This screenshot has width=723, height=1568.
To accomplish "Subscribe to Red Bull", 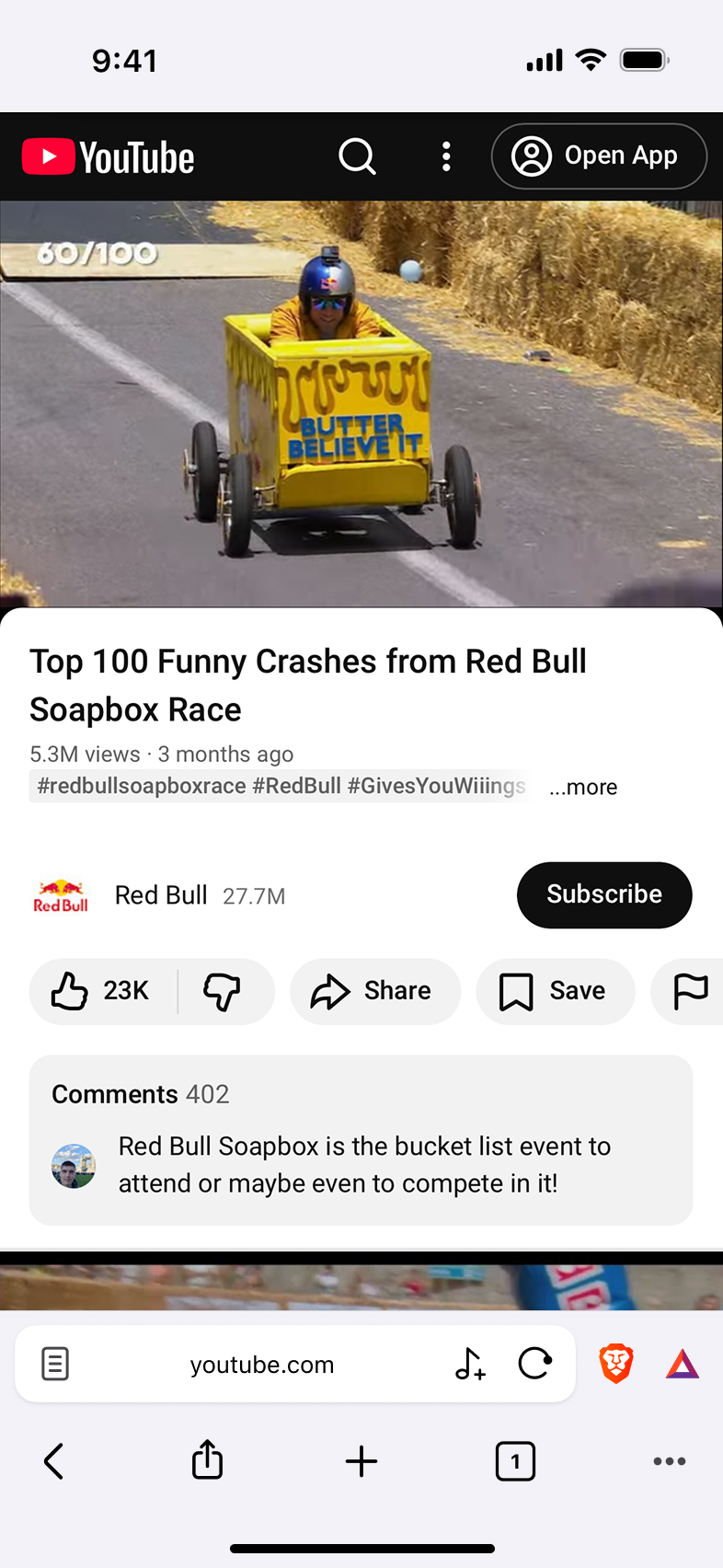I will click(x=603, y=894).
